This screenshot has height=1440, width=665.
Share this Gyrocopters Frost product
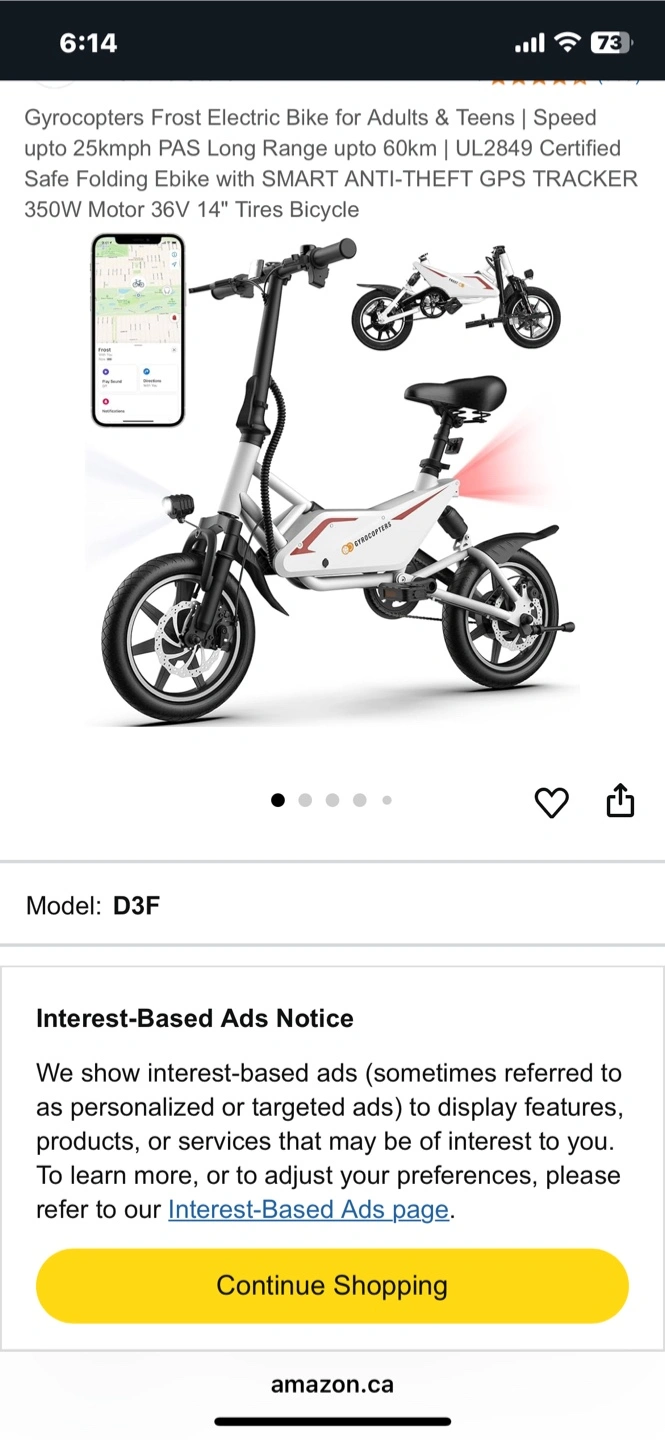point(620,800)
